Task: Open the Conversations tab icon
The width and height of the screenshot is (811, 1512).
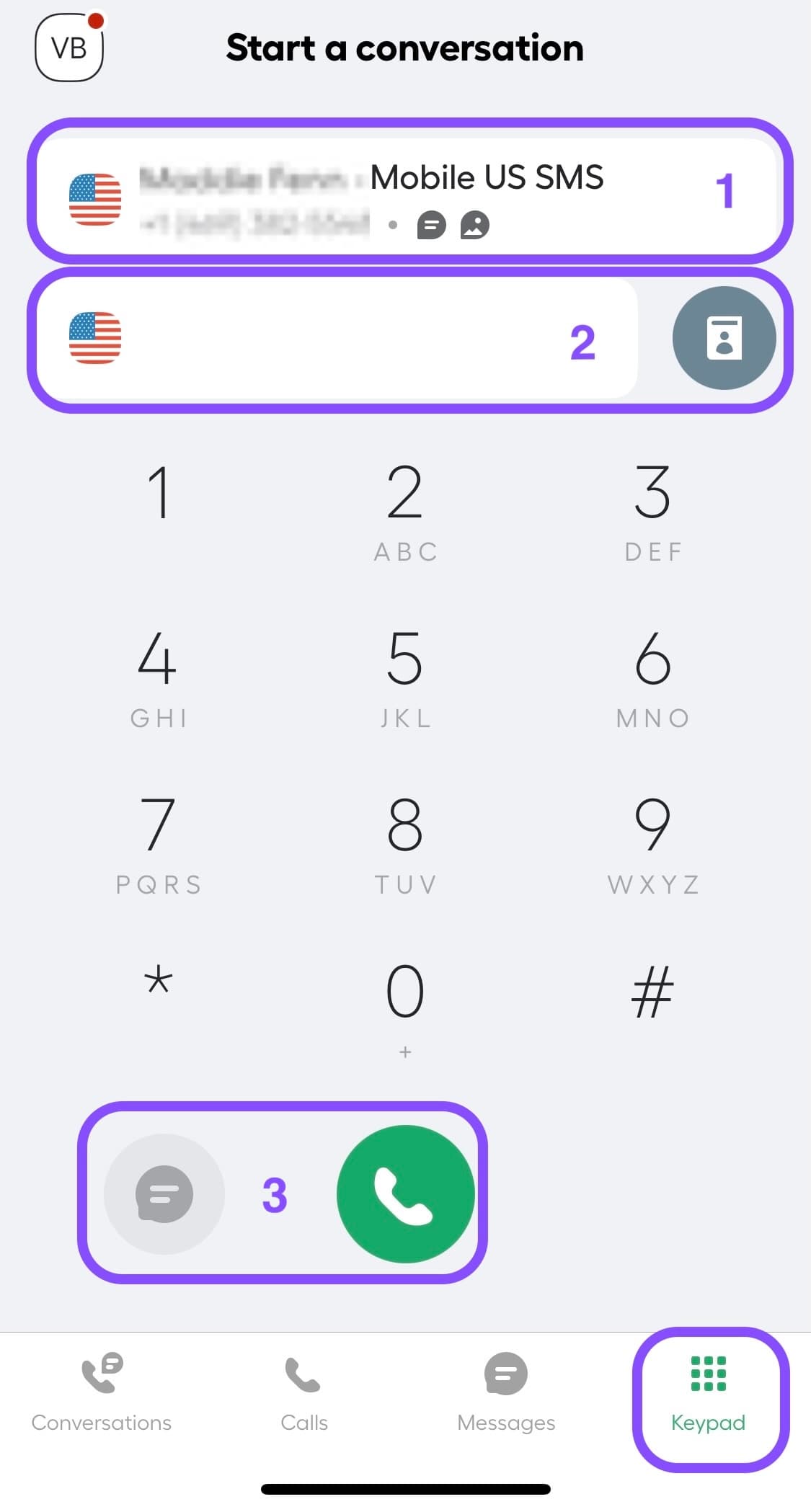Action: click(100, 1374)
